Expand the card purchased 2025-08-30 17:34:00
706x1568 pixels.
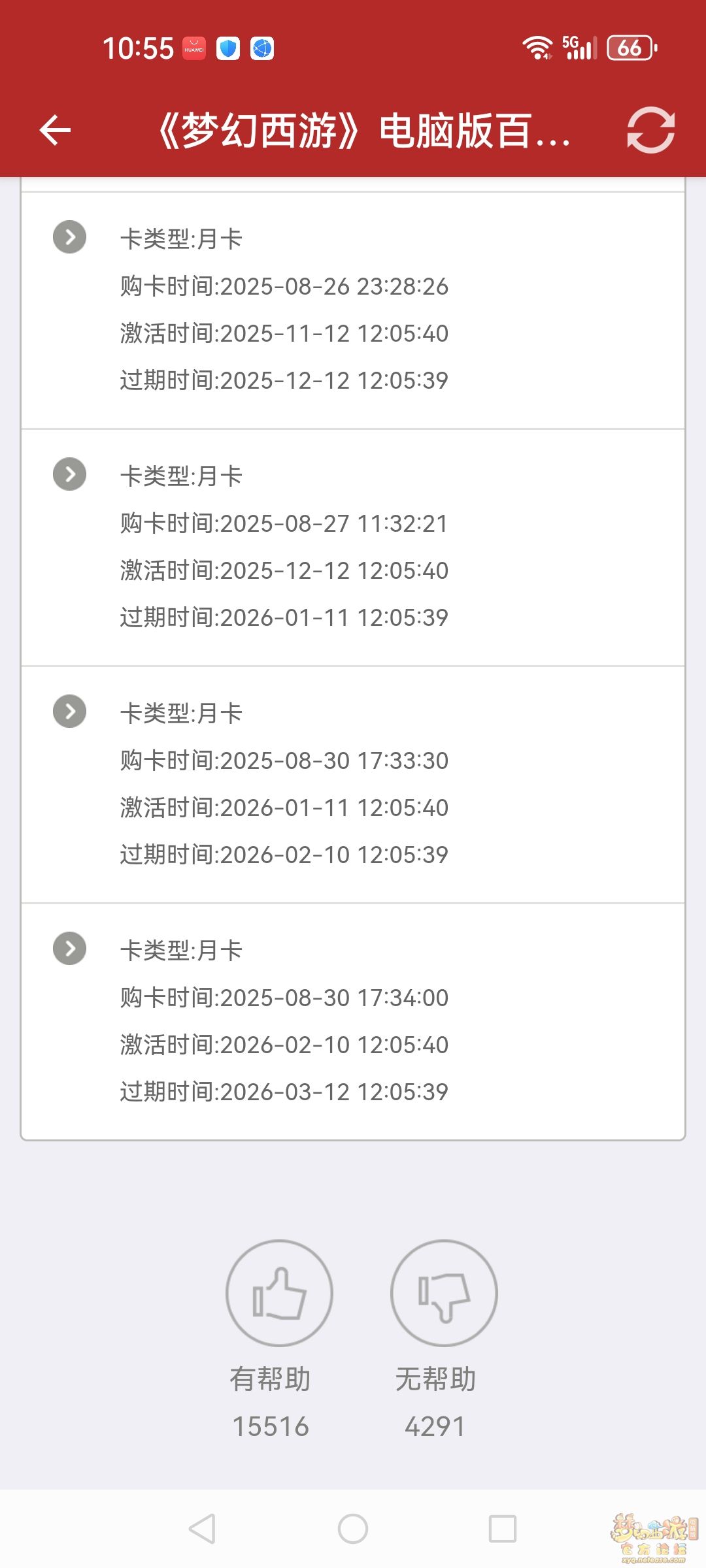69,948
